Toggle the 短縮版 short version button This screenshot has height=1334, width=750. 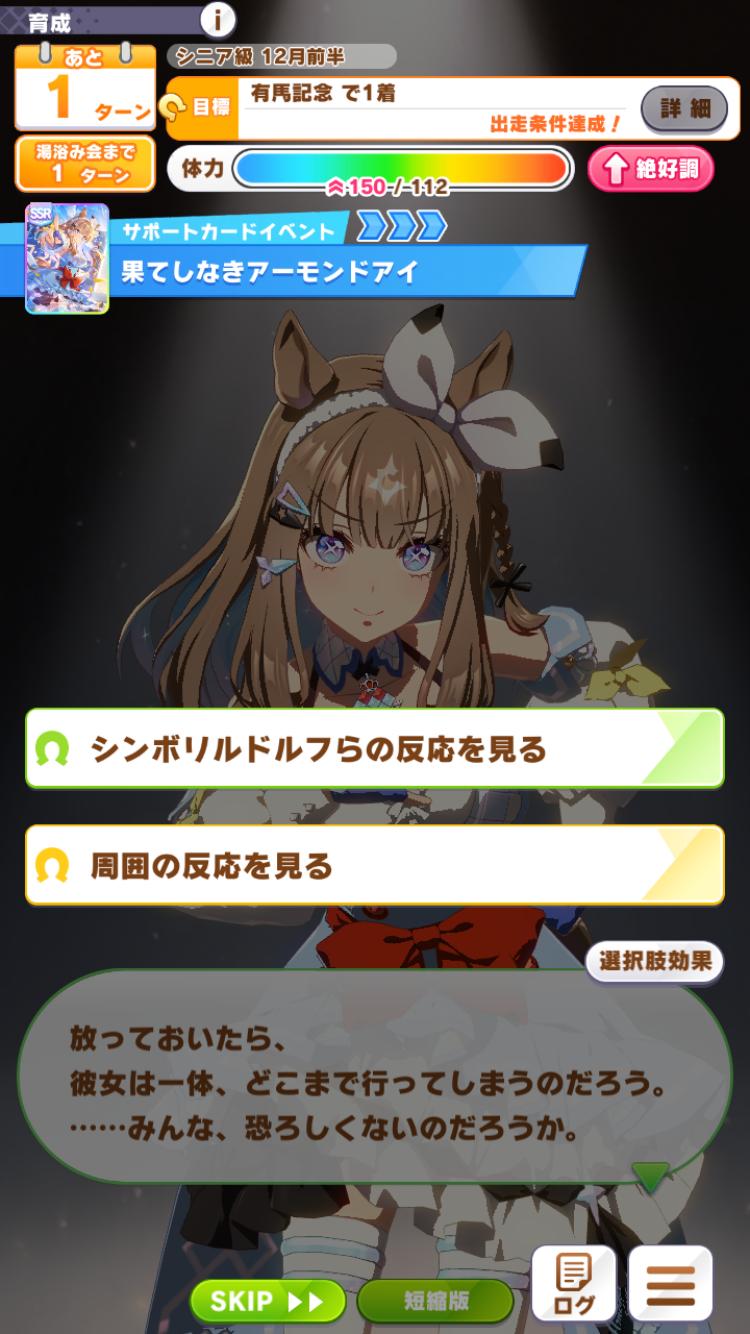[x=436, y=1300]
